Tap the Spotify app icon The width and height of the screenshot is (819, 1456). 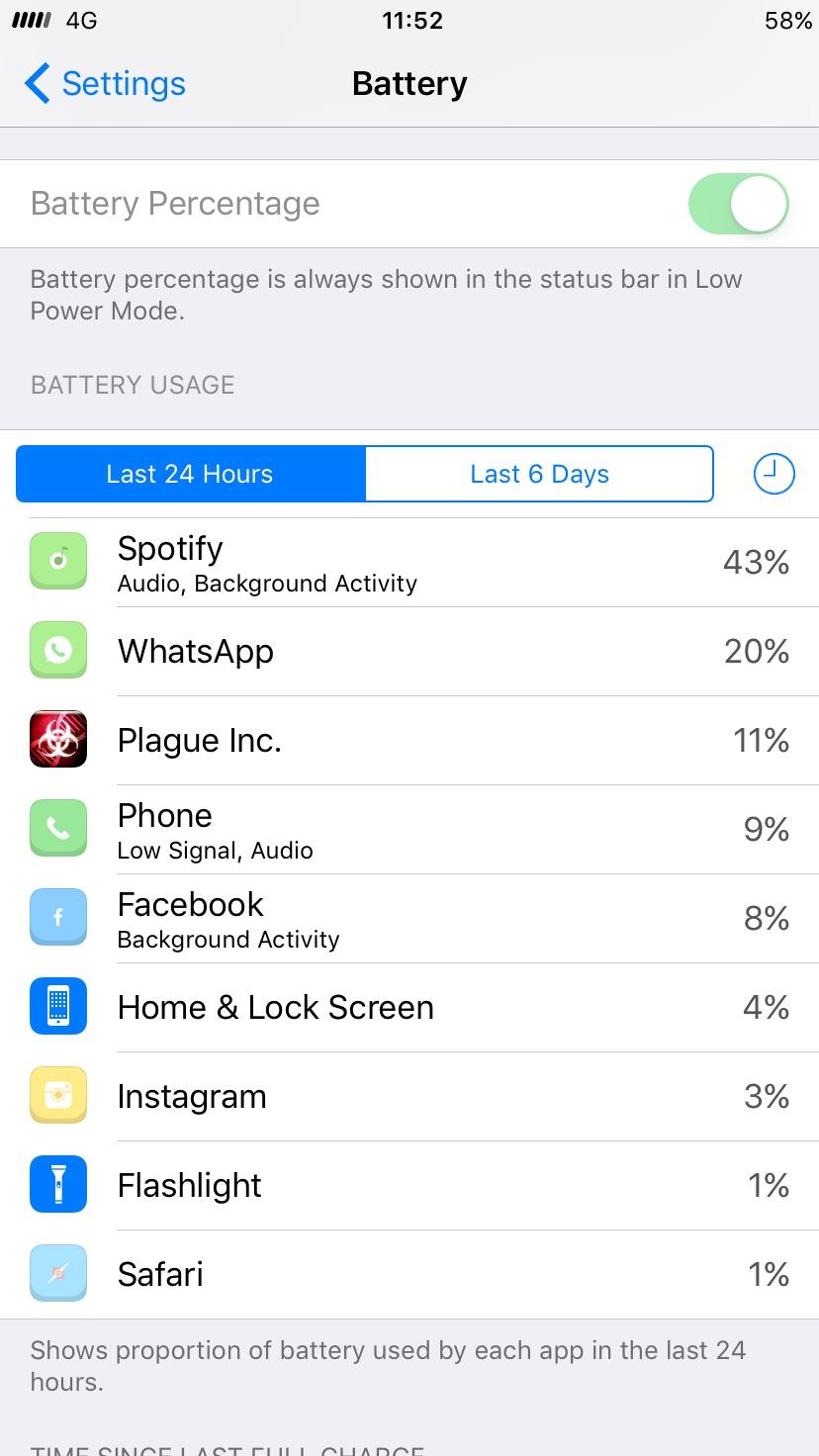(x=57, y=561)
